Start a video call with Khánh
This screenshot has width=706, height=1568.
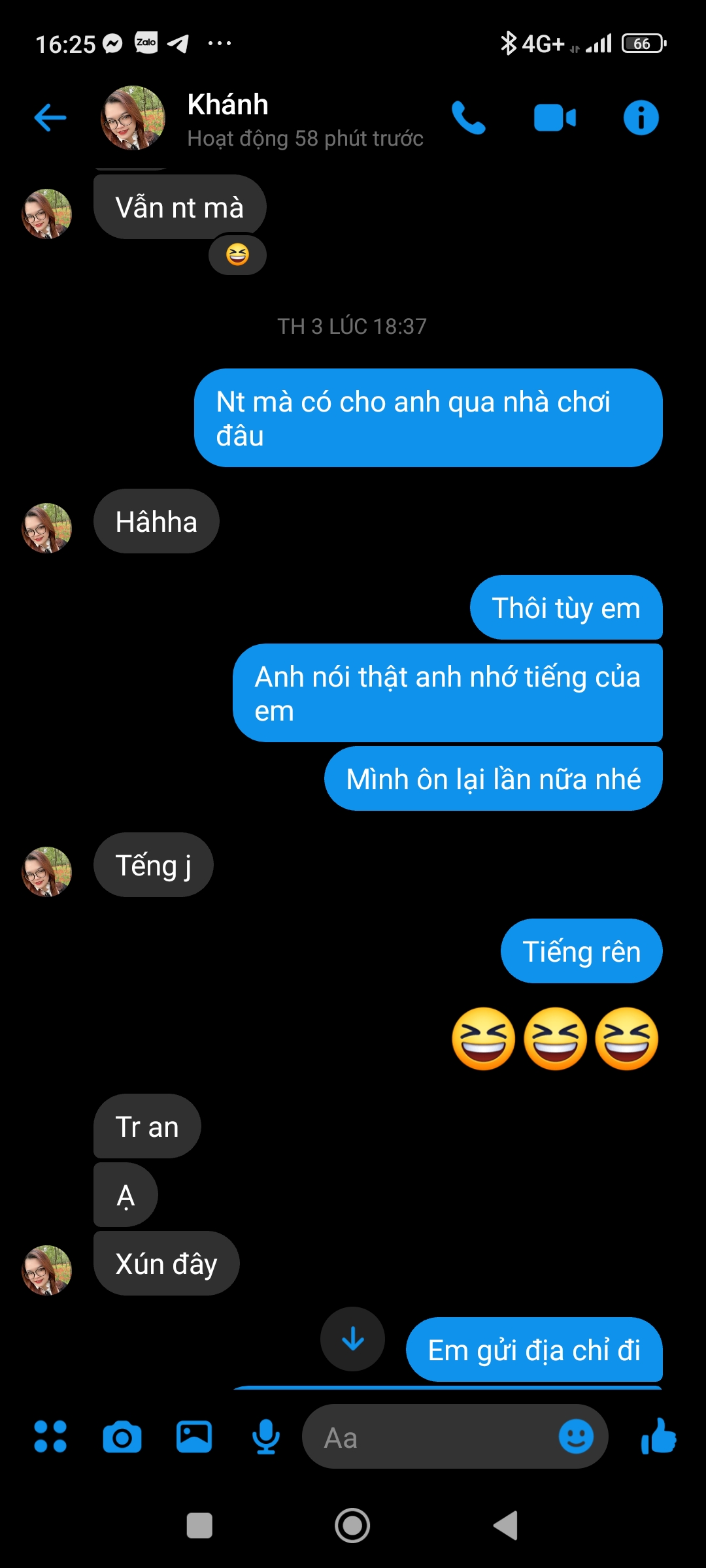(x=554, y=118)
